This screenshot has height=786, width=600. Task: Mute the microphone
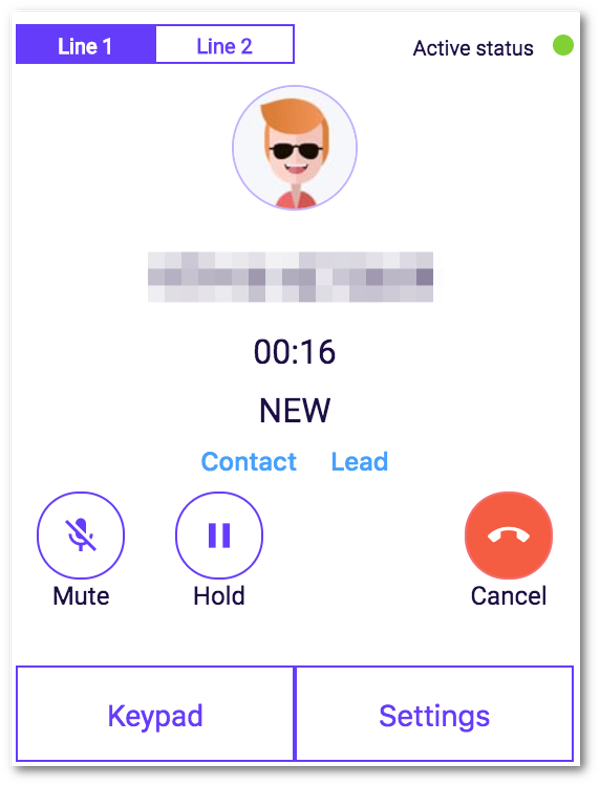[x=80, y=536]
